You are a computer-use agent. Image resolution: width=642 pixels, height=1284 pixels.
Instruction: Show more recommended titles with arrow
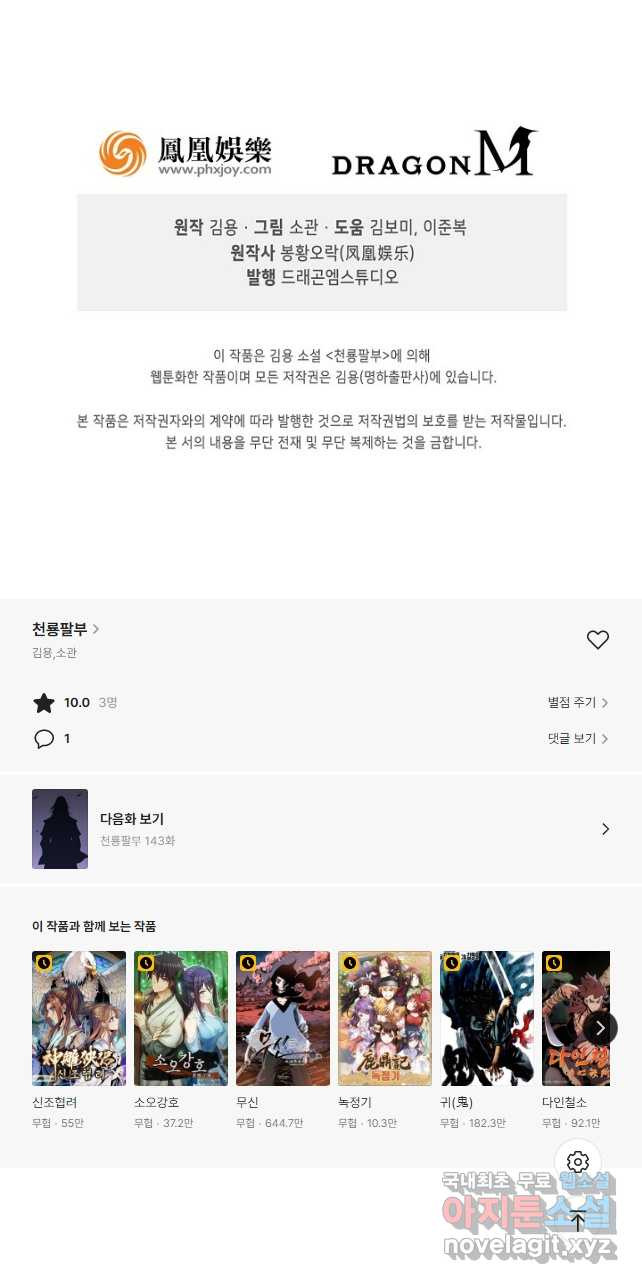(x=600, y=1028)
